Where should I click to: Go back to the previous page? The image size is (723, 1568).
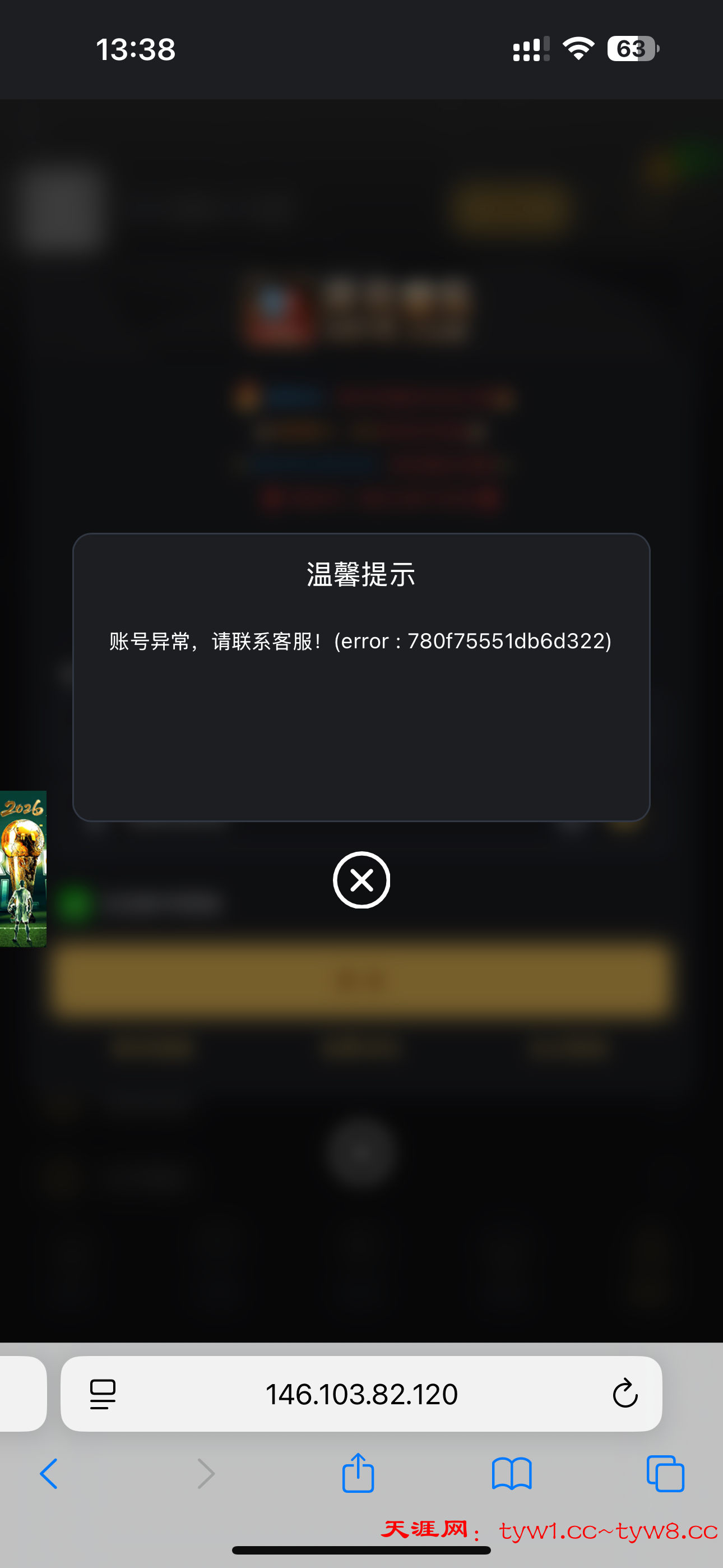click(x=49, y=1474)
